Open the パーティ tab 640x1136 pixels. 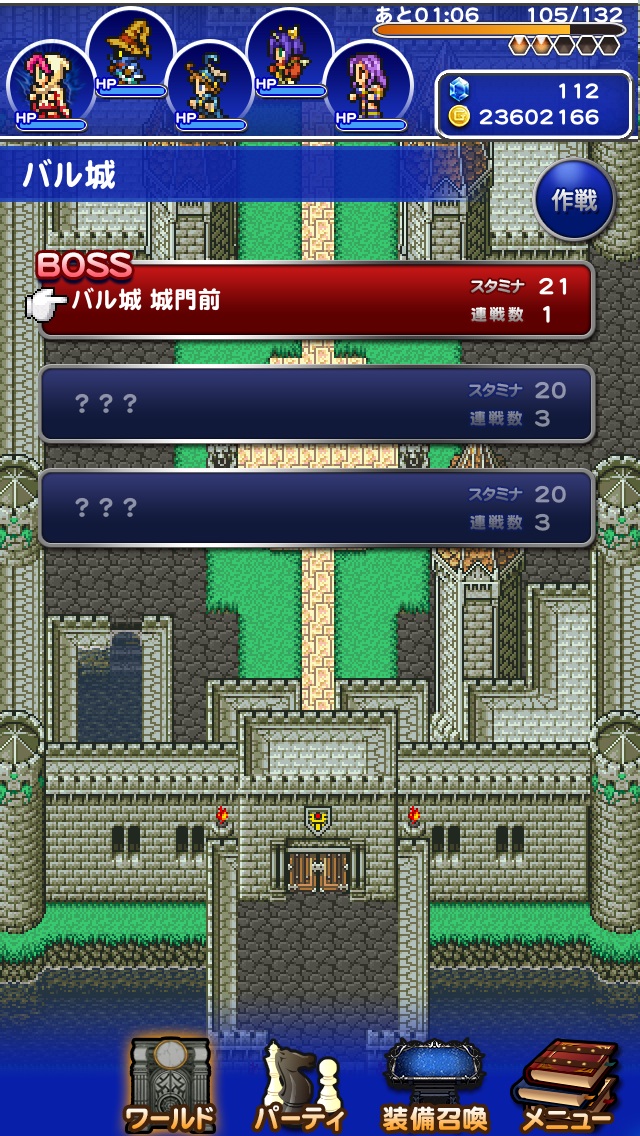tap(300, 1085)
